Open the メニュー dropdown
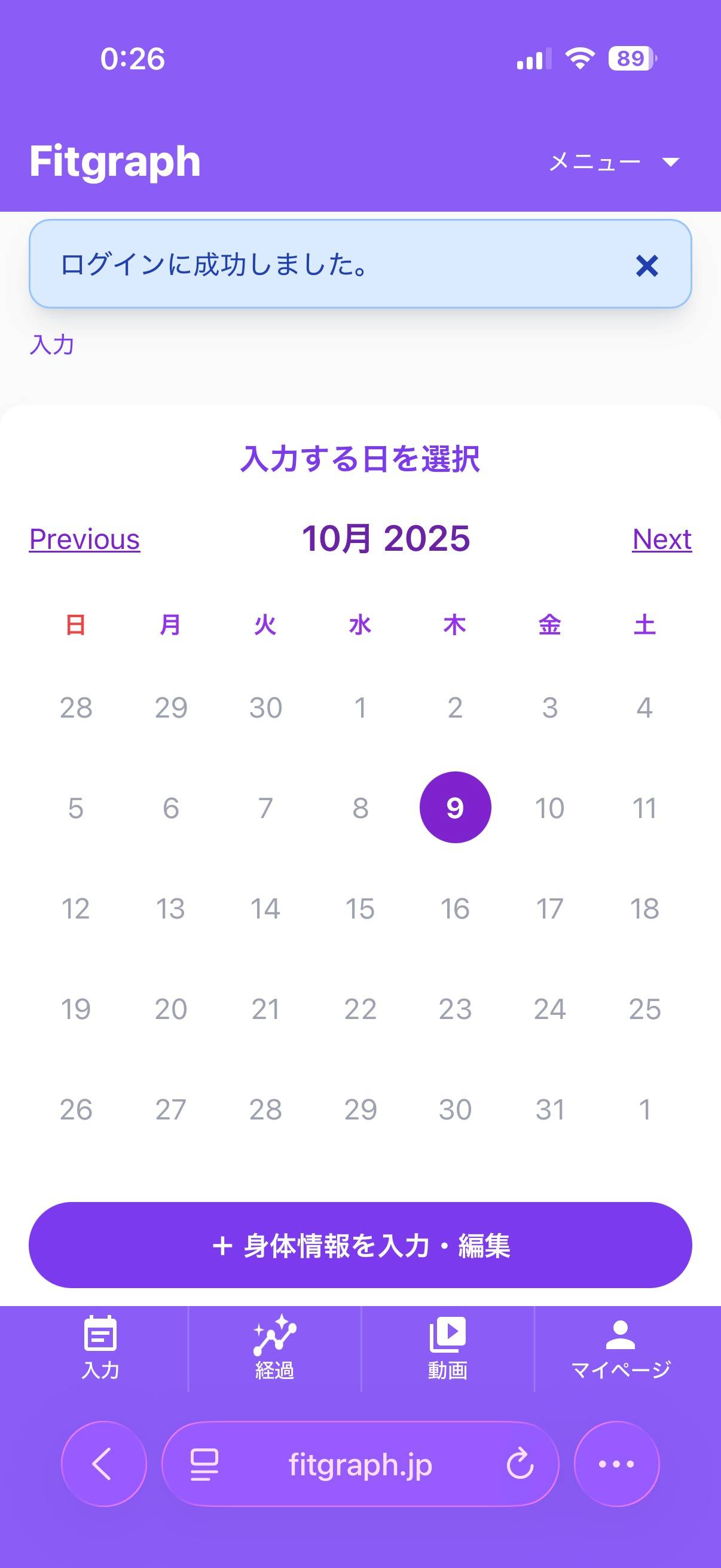The width and height of the screenshot is (721, 1568). click(x=613, y=162)
